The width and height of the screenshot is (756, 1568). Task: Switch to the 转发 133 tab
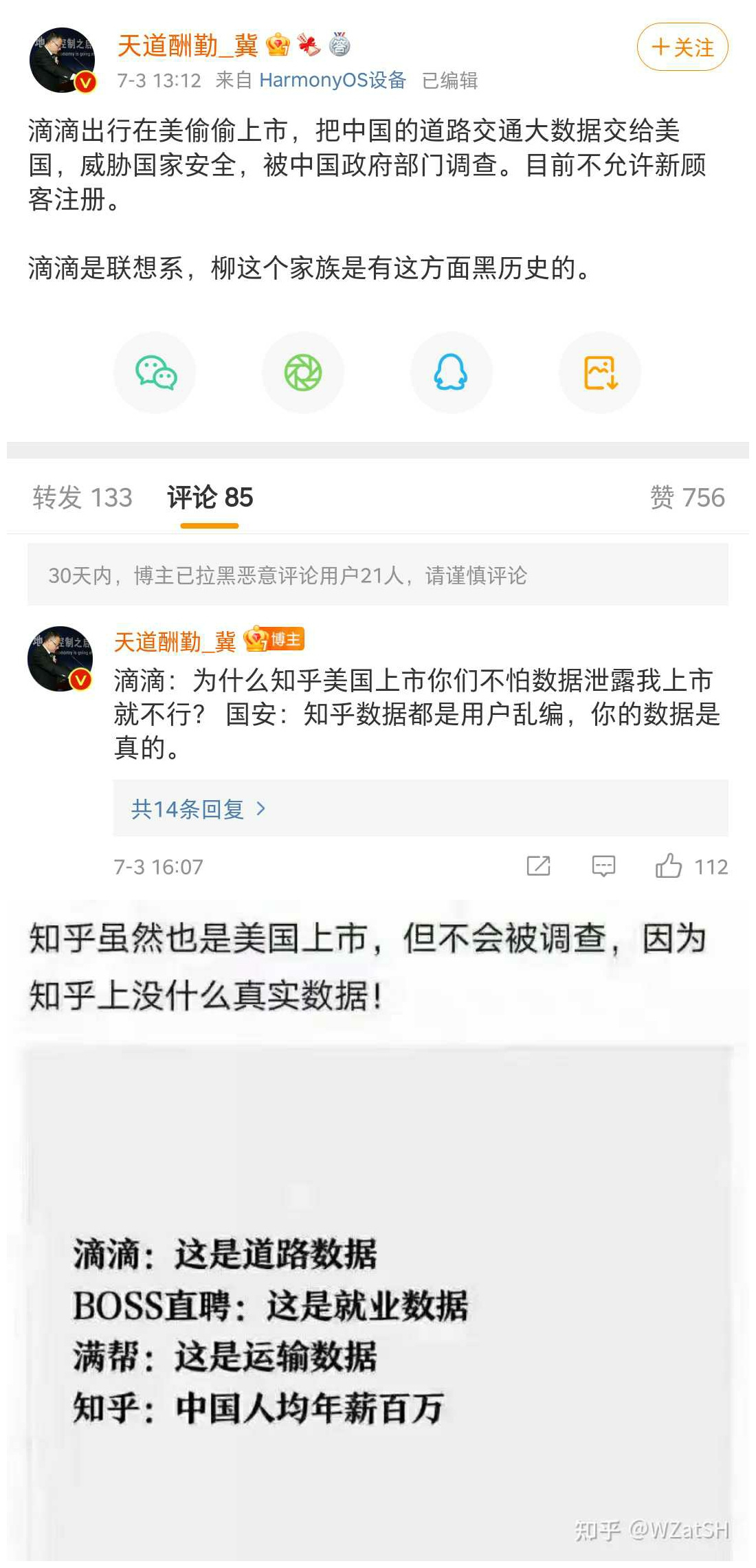tap(82, 497)
